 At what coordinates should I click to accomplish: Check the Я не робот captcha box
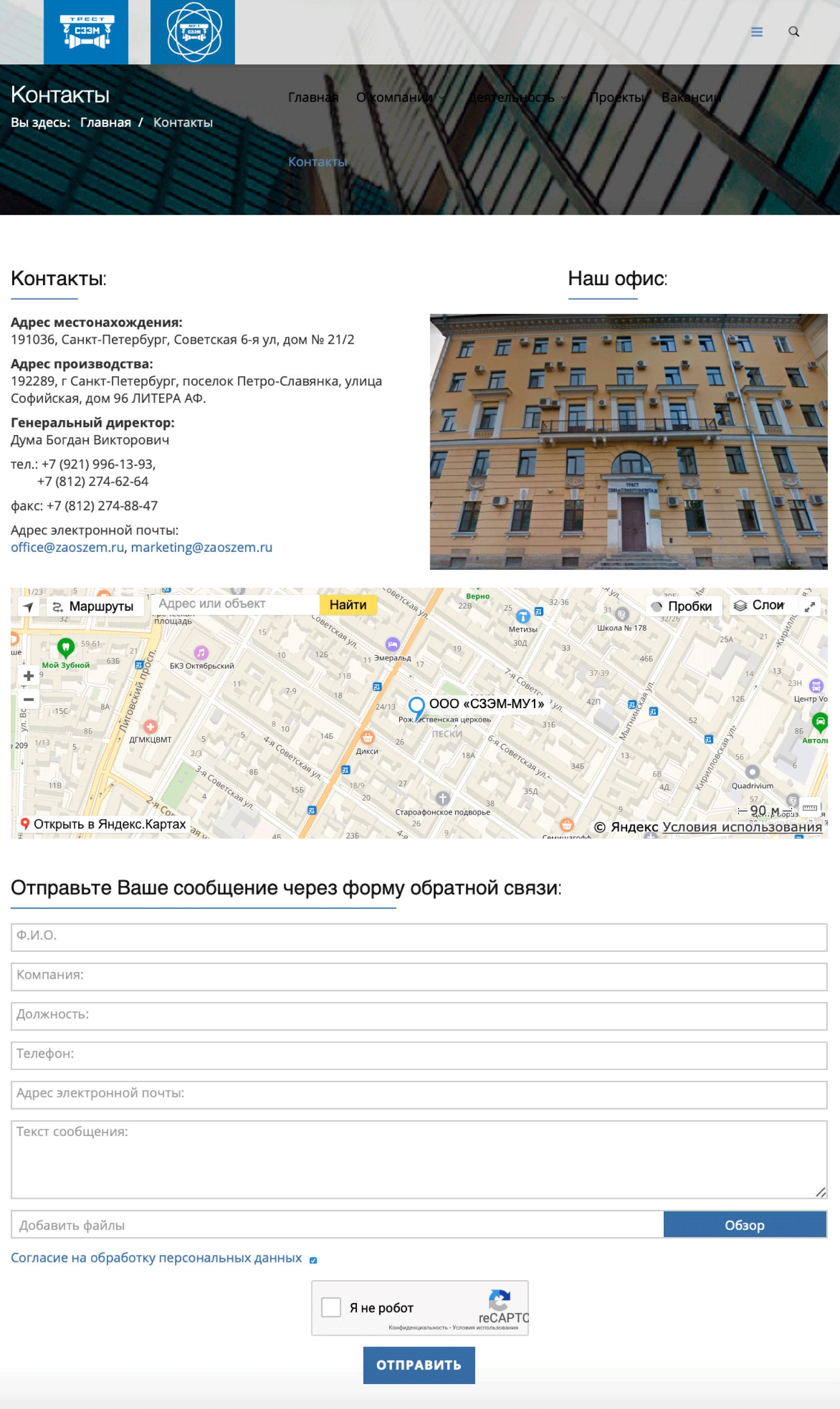331,1307
